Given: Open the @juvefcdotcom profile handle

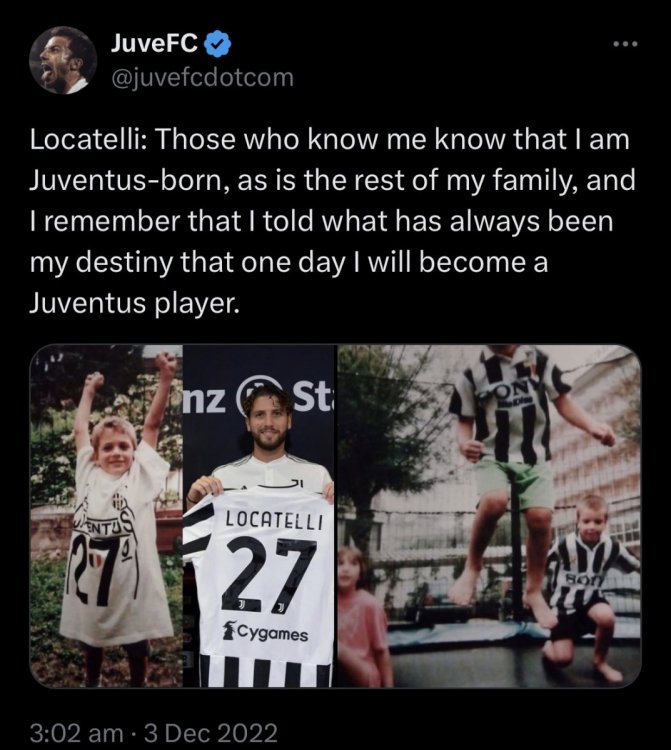Looking at the screenshot, I should coord(198,77).
